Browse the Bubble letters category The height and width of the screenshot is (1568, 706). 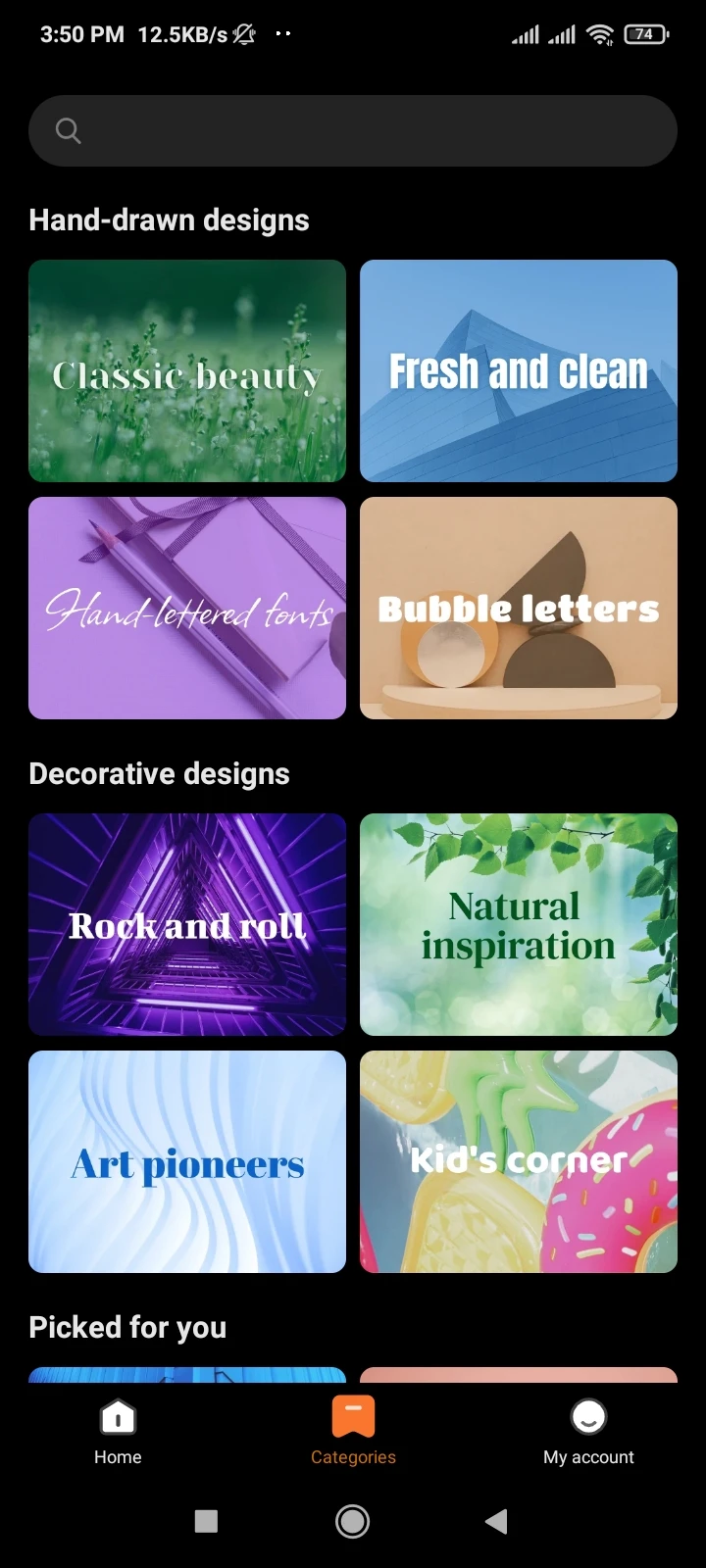(x=518, y=608)
